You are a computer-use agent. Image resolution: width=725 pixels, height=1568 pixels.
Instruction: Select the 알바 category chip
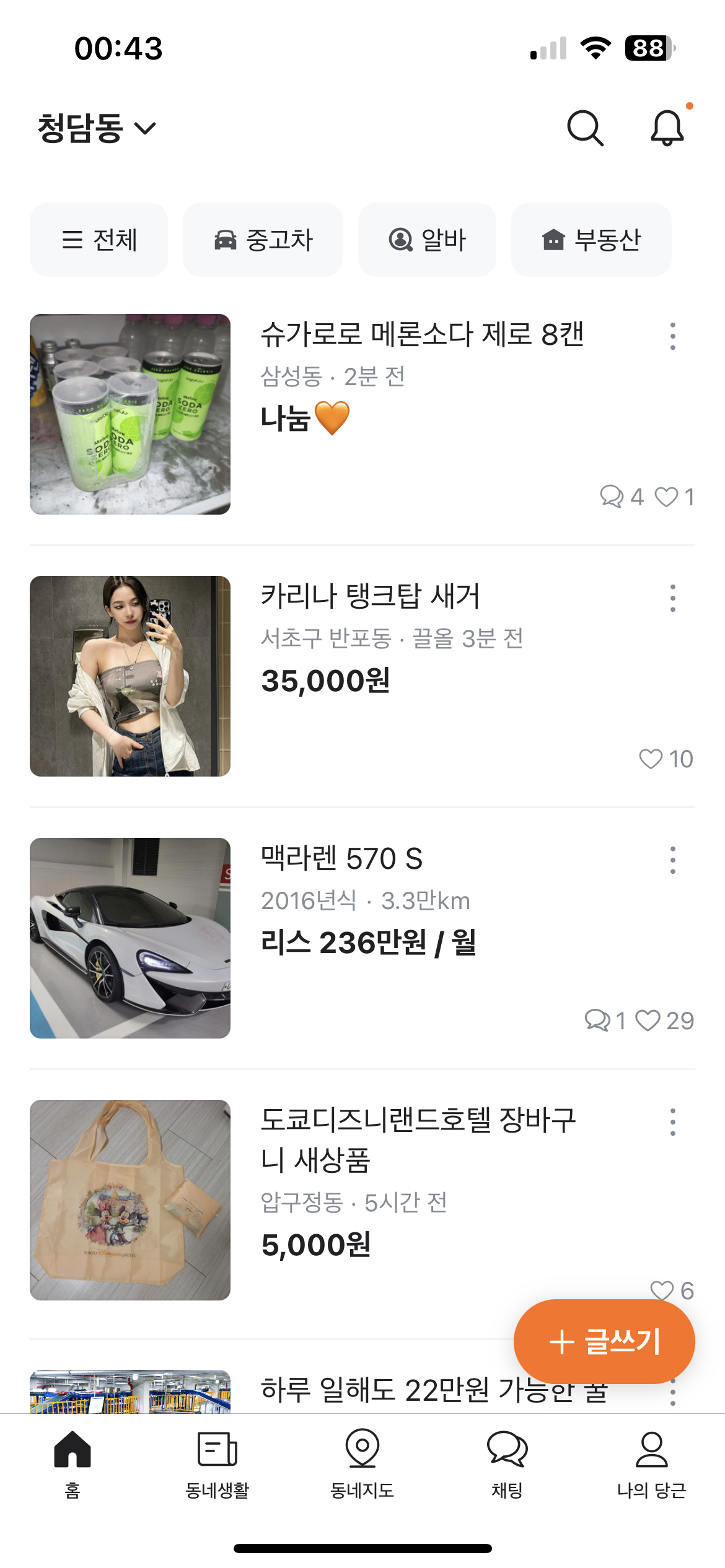point(427,240)
